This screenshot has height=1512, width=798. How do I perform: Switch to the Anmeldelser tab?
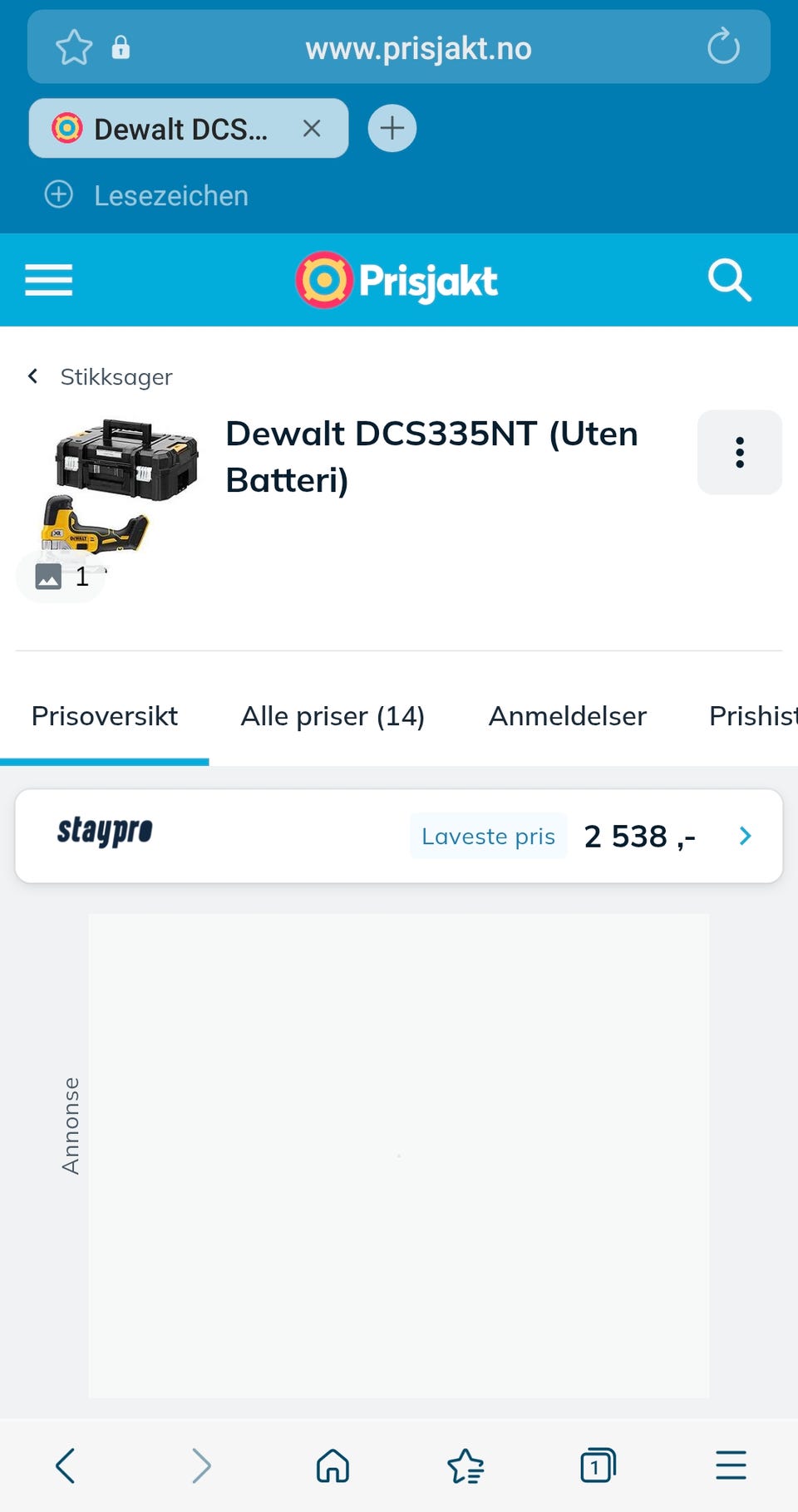(x=567, y=716)
